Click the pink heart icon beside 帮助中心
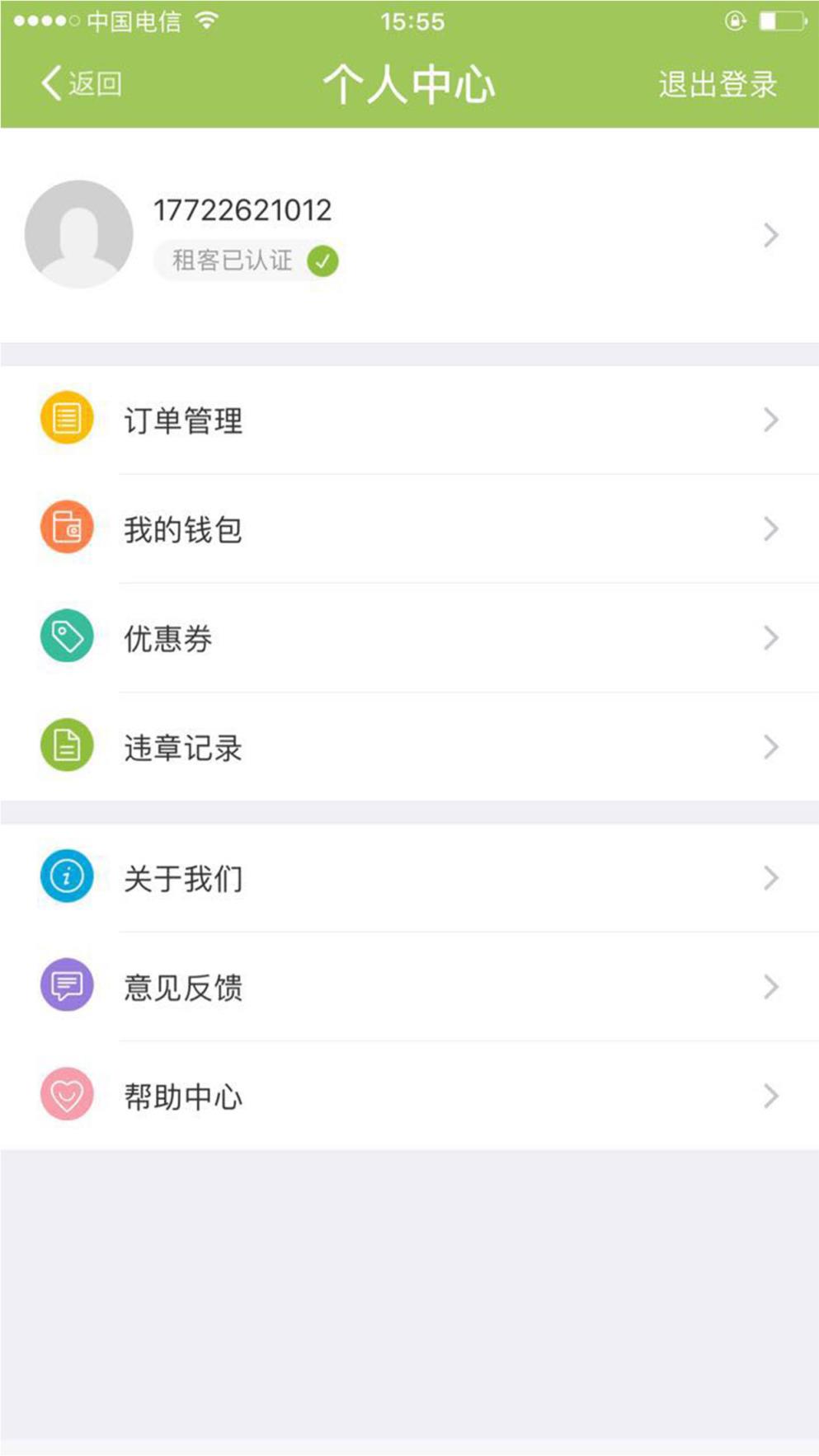This screenshot has width=819, height=1456. click(67, 1094)
